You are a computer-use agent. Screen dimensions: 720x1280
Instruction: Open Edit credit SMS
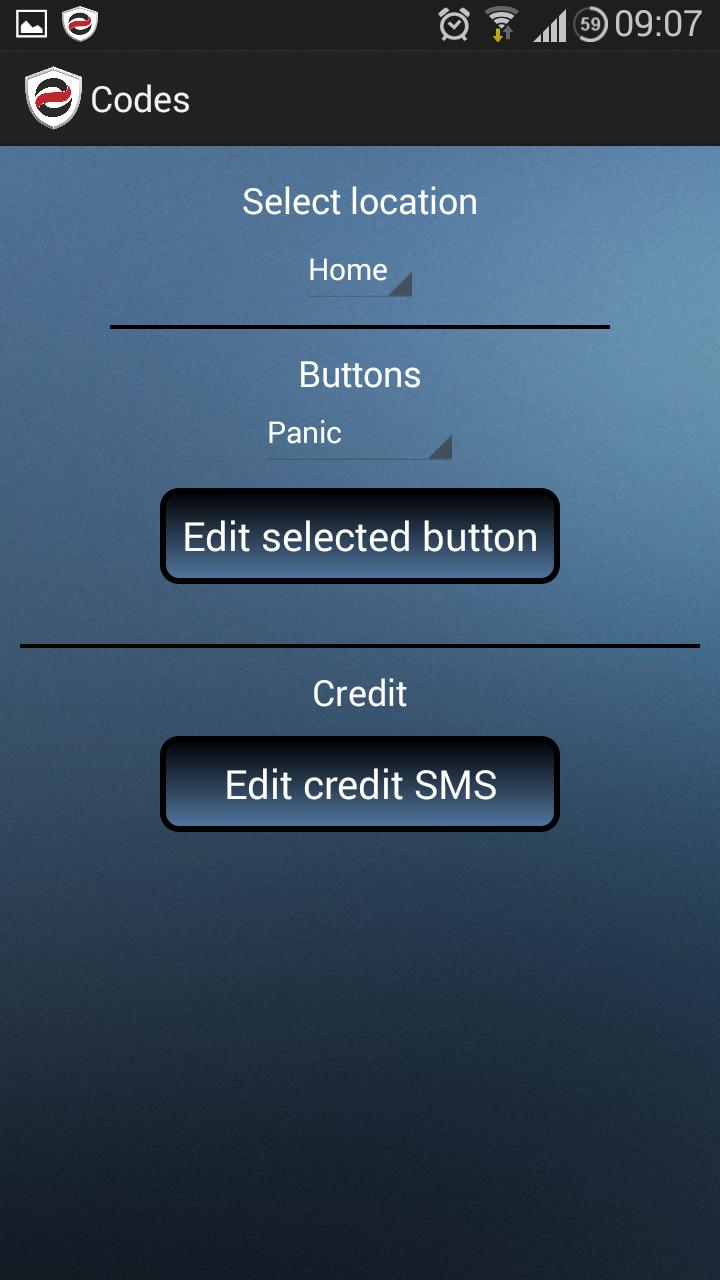click(x=360, y=785)
